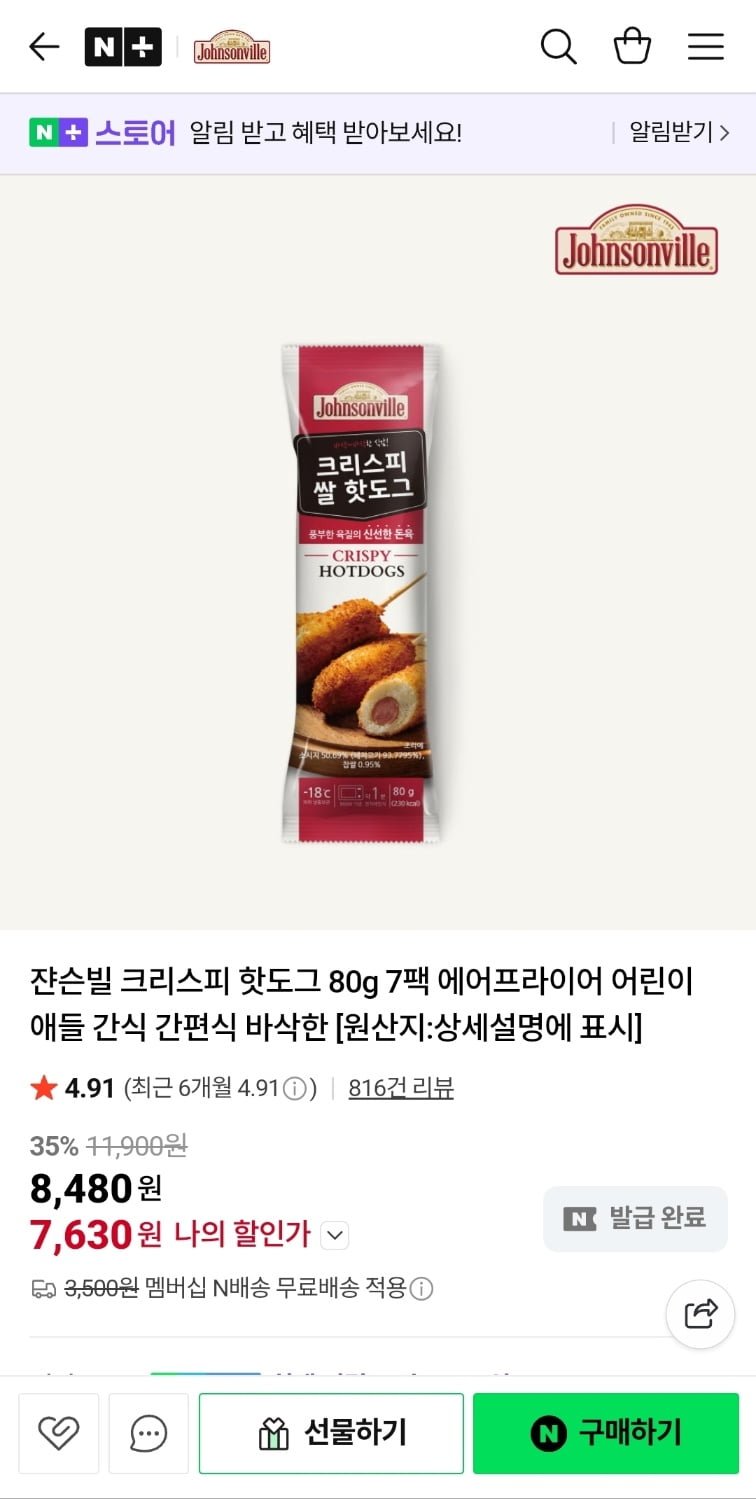Go back with the arrow icon
Viewport: 756px width, 1499px height.
[44, 46]
